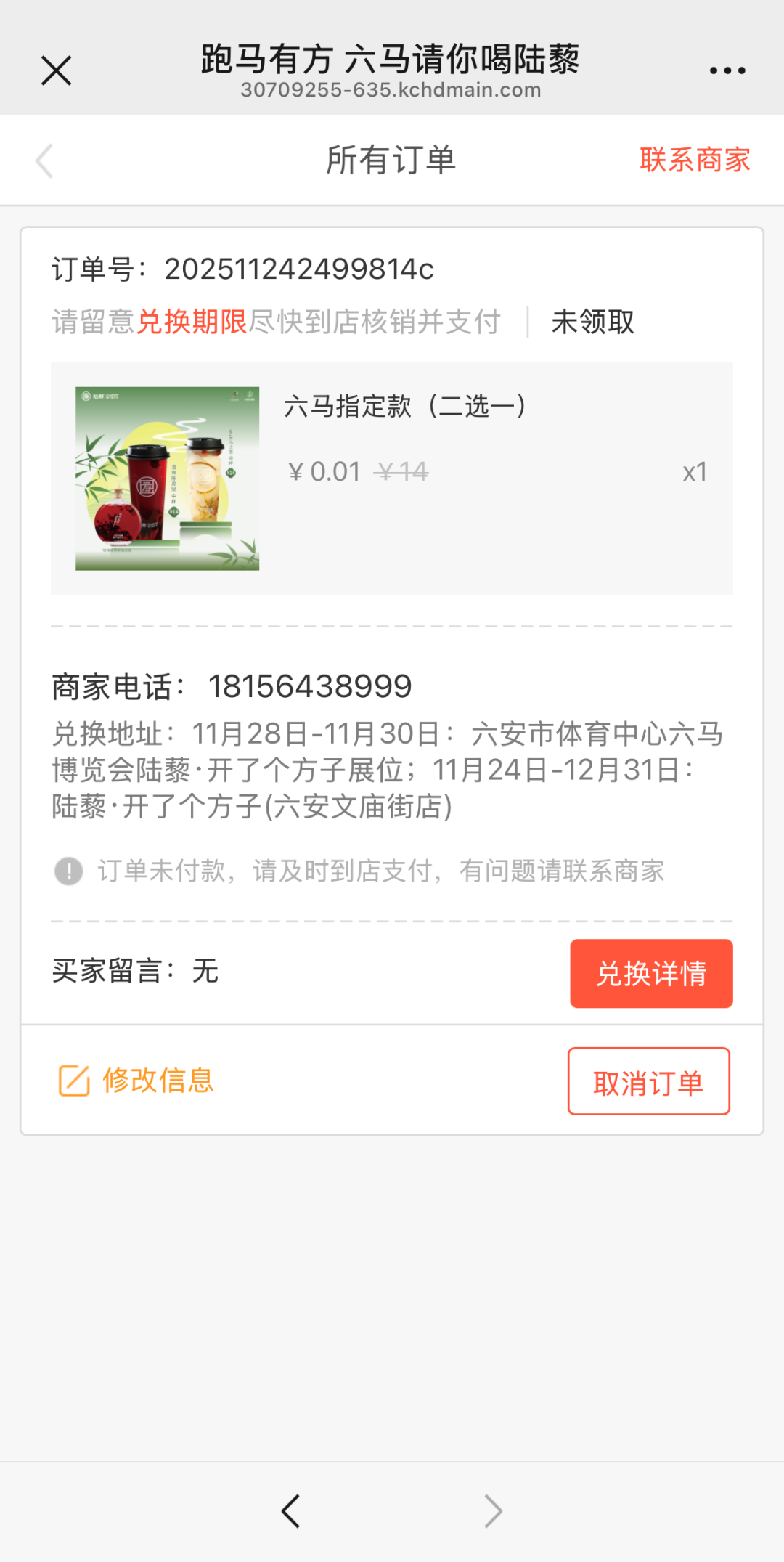
Task: Navigate back in the browser bottom bar
Action: tap(291, 1511)
